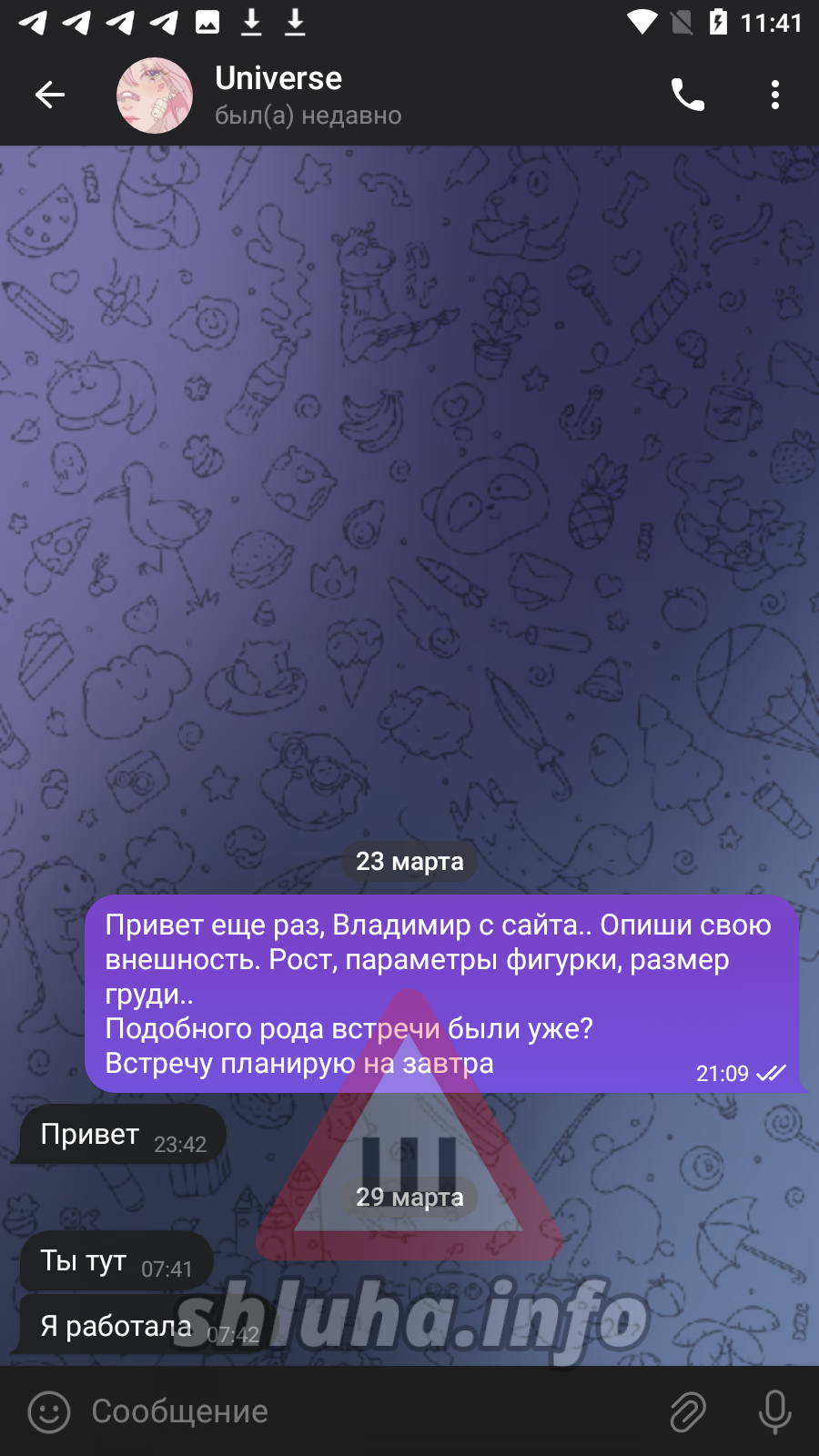
Task: Open the emoji picker
Action: pyautogui.click(x=49, y=1411)
